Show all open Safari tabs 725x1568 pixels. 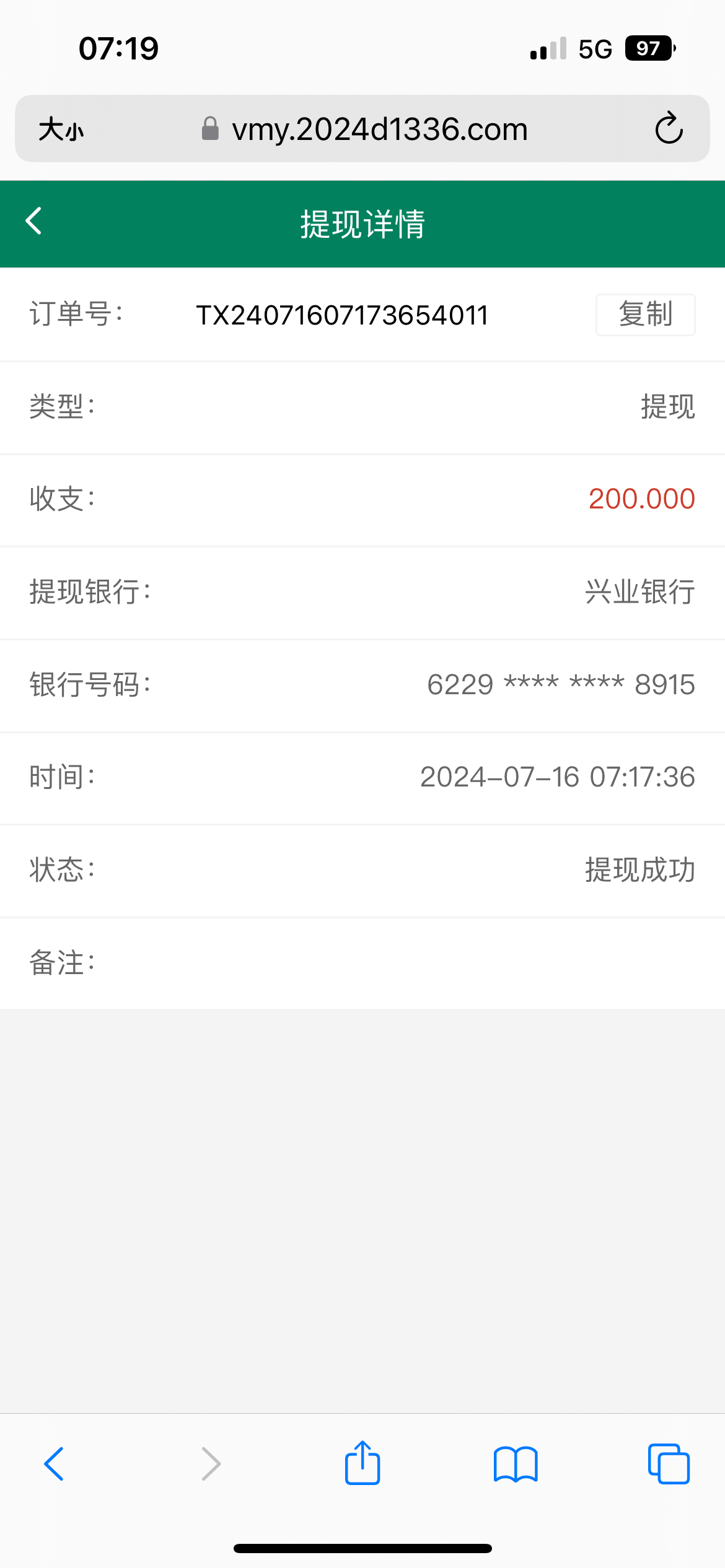[668, 1464]
